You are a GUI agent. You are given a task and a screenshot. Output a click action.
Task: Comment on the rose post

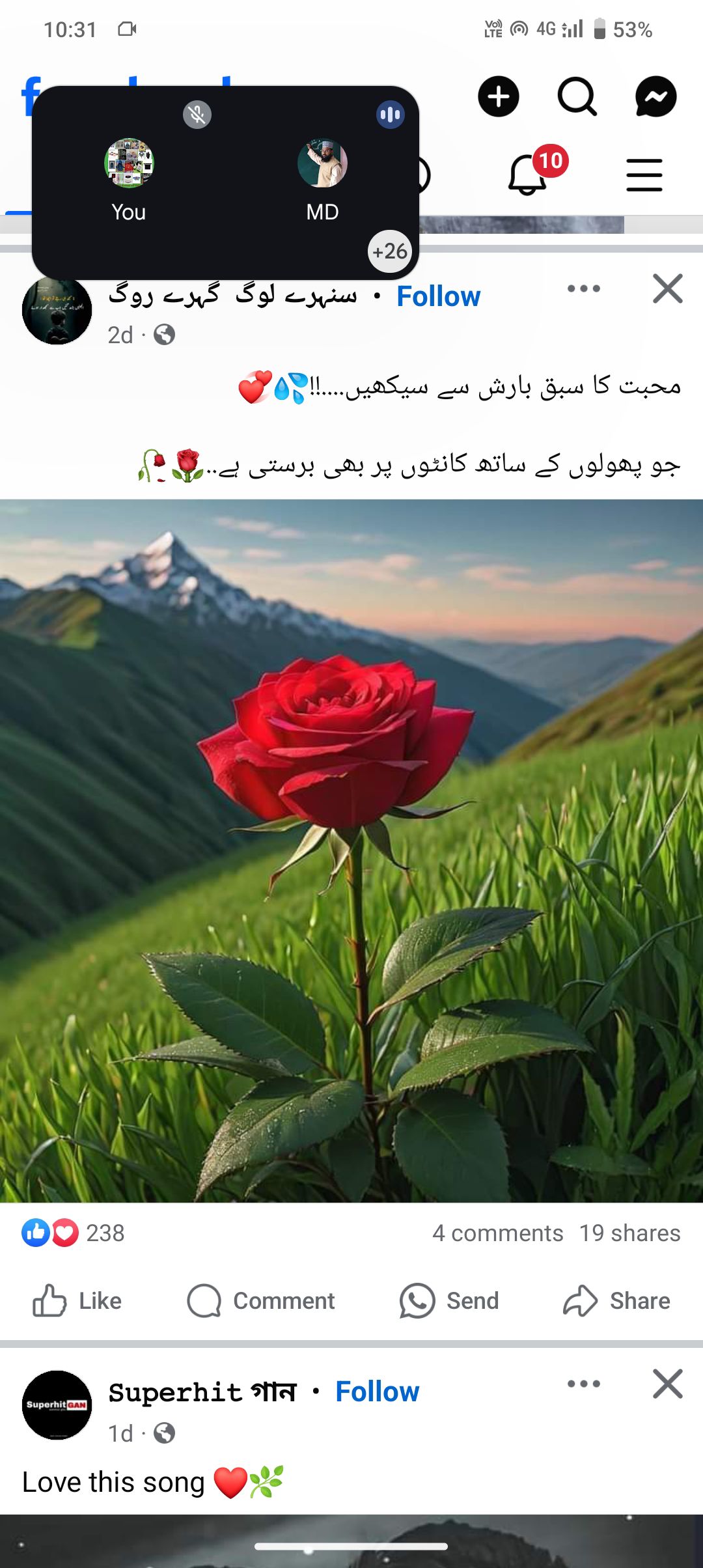261,1300
